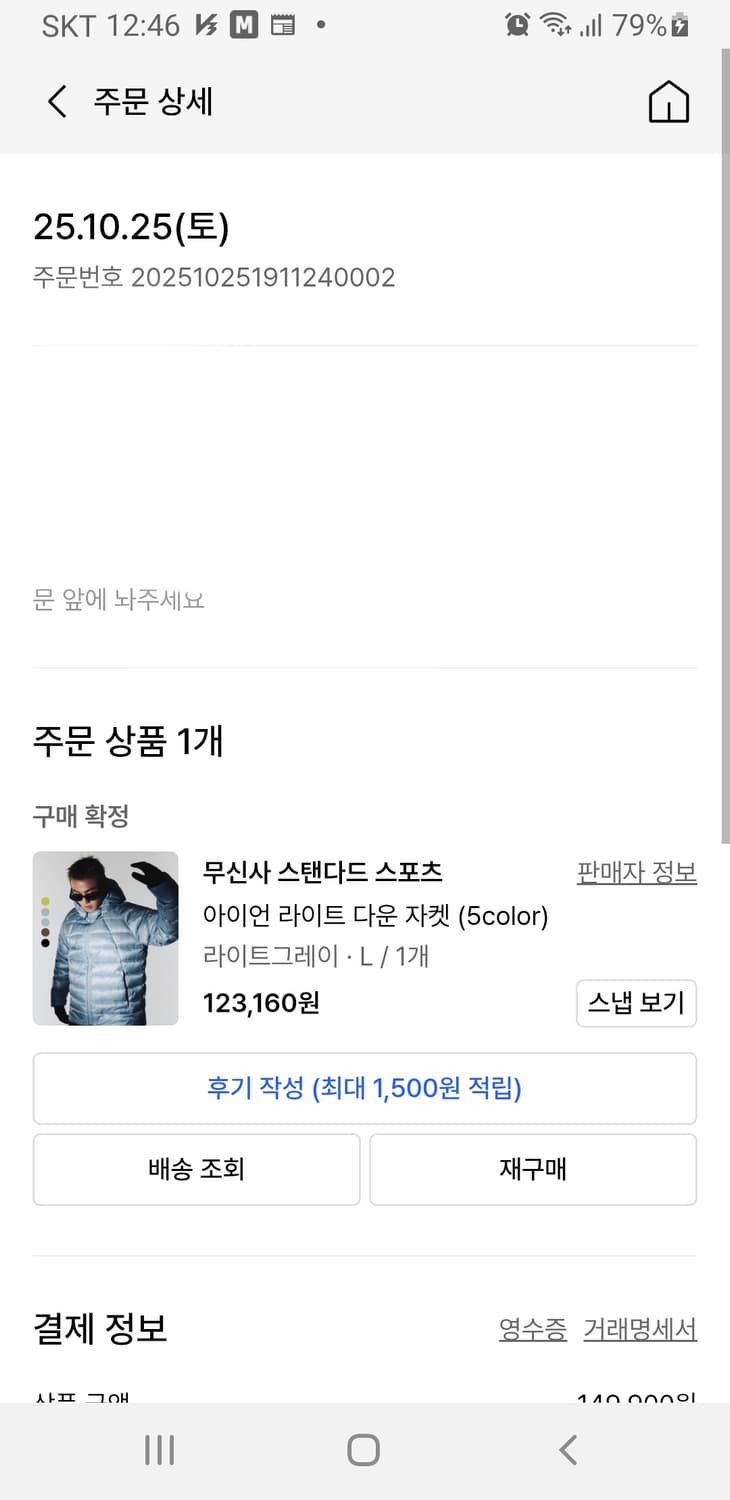Viewport: 730px width, 1500px height.
Task: Tap the home icon in the header
Action: [x=668, y=101]
